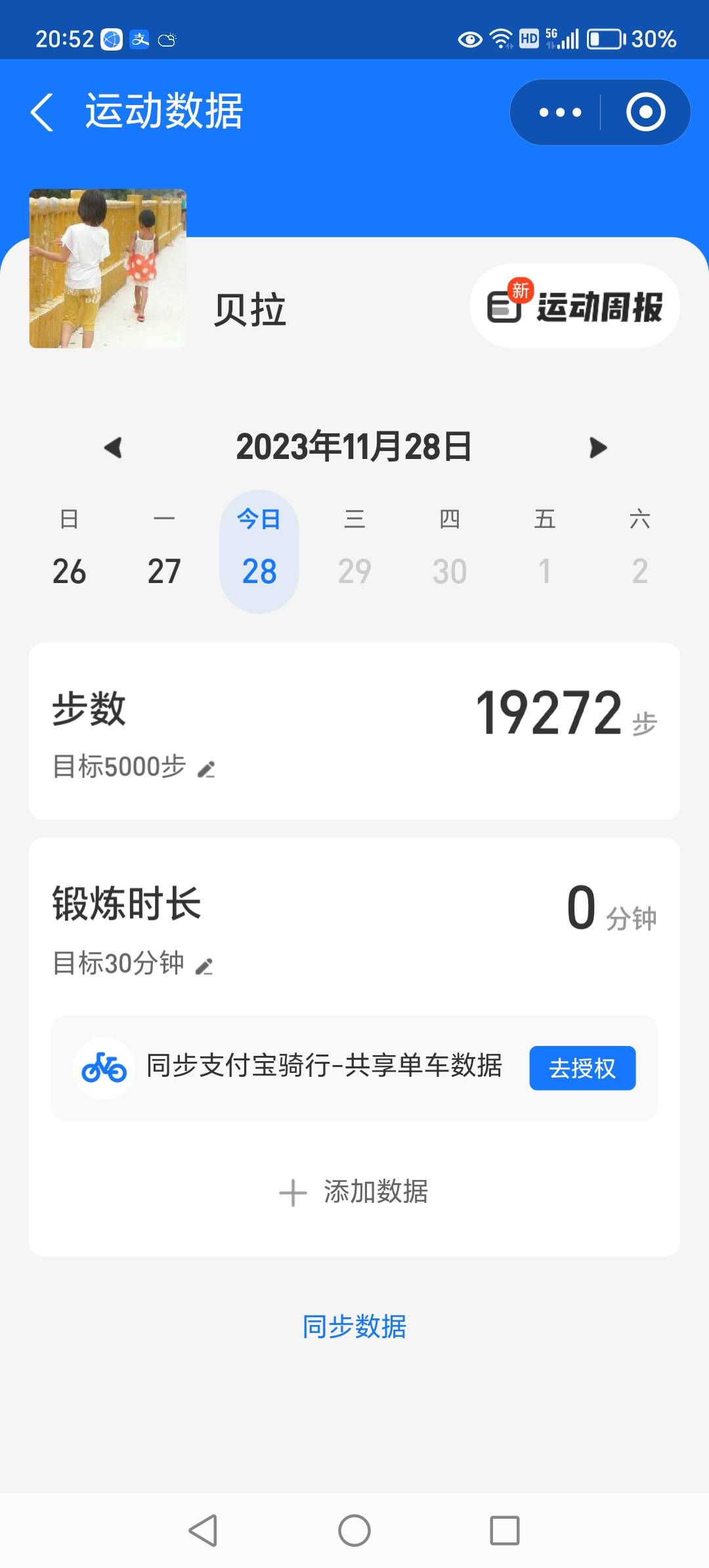The image size is (709, 1568).
Task: Tap the plus icon beside 添加数据
Action: coord(293,1193)
